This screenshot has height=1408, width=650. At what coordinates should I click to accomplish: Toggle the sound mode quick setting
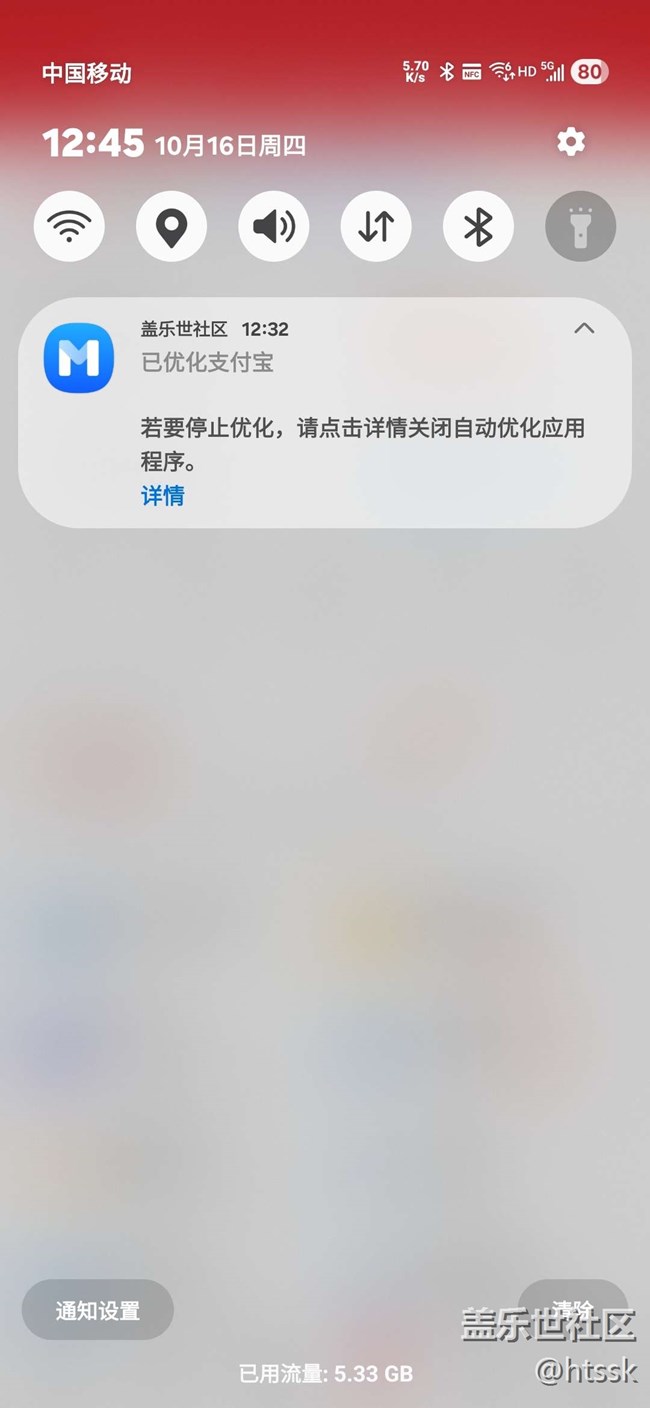[x=273, y=227]
